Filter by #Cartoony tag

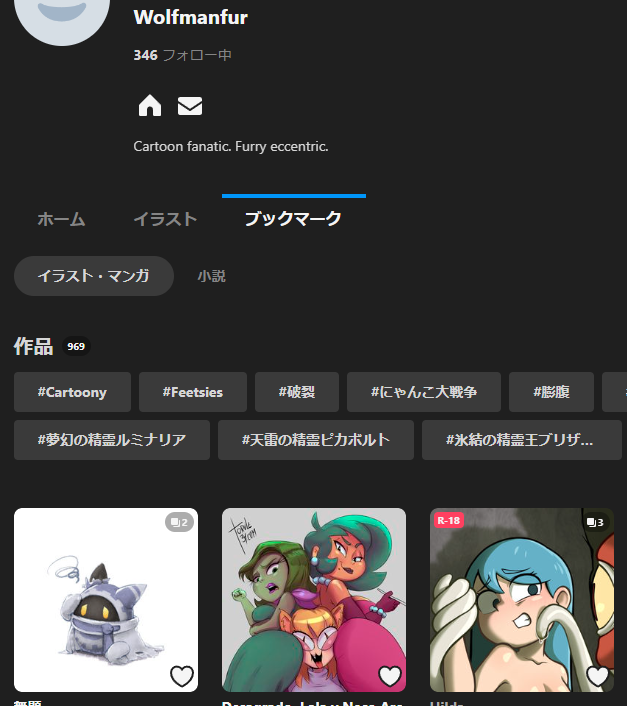[72, 392]
